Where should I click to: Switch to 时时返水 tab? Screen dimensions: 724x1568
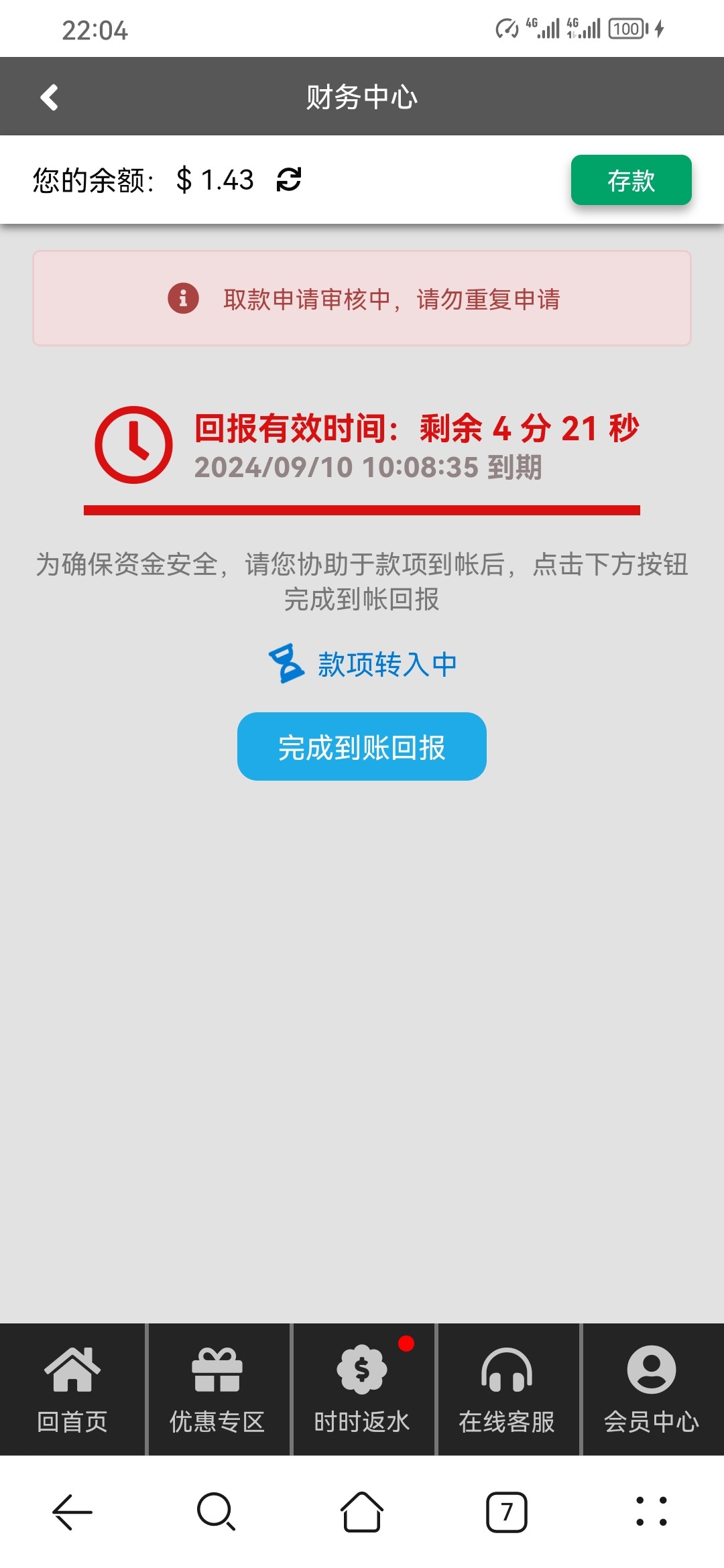[x=362, y=1390]
